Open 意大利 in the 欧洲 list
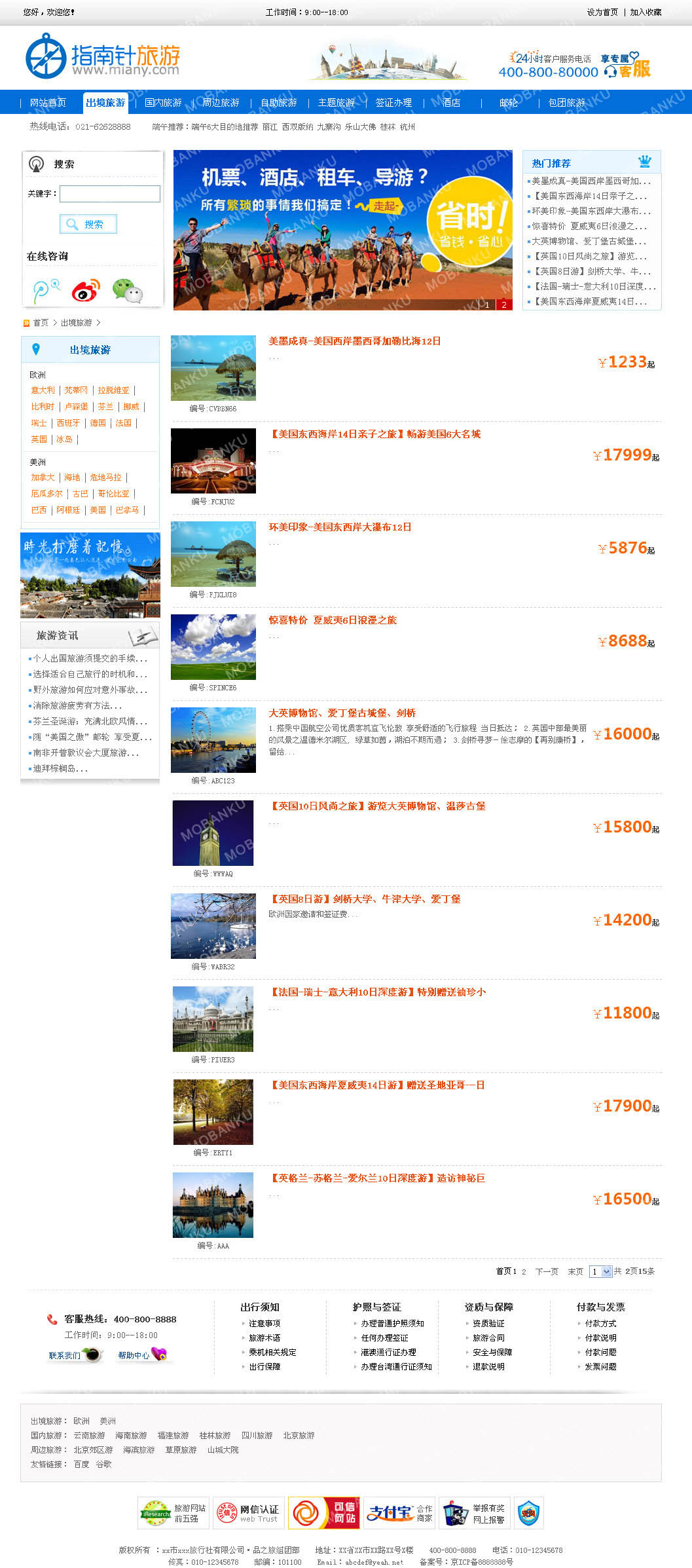Viewport: 692px width, 1568px height. [43, 390]
